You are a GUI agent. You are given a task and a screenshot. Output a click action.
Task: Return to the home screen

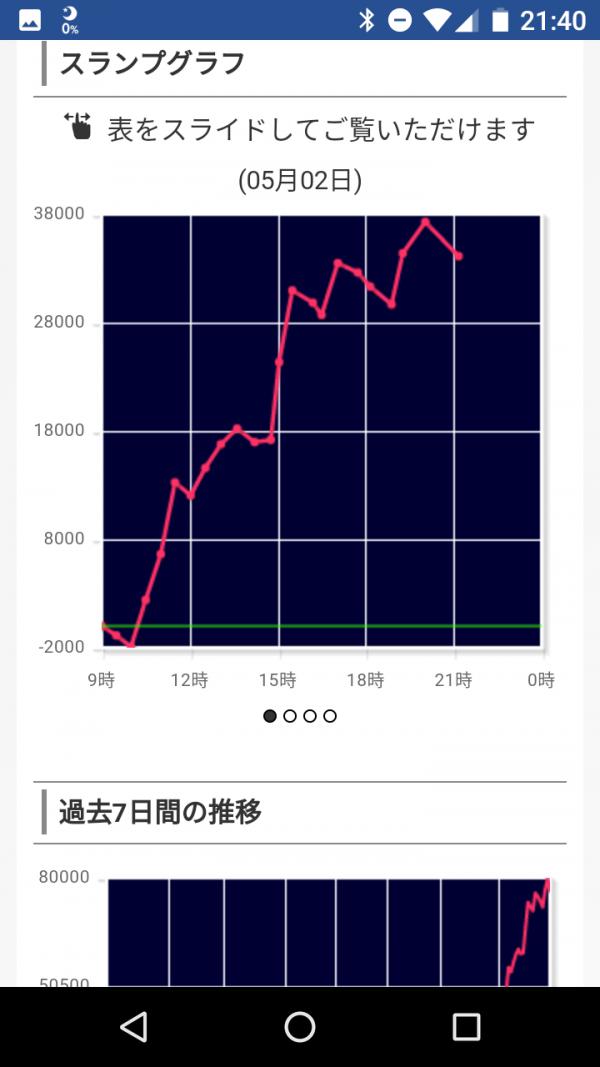tap(300, 1026)
